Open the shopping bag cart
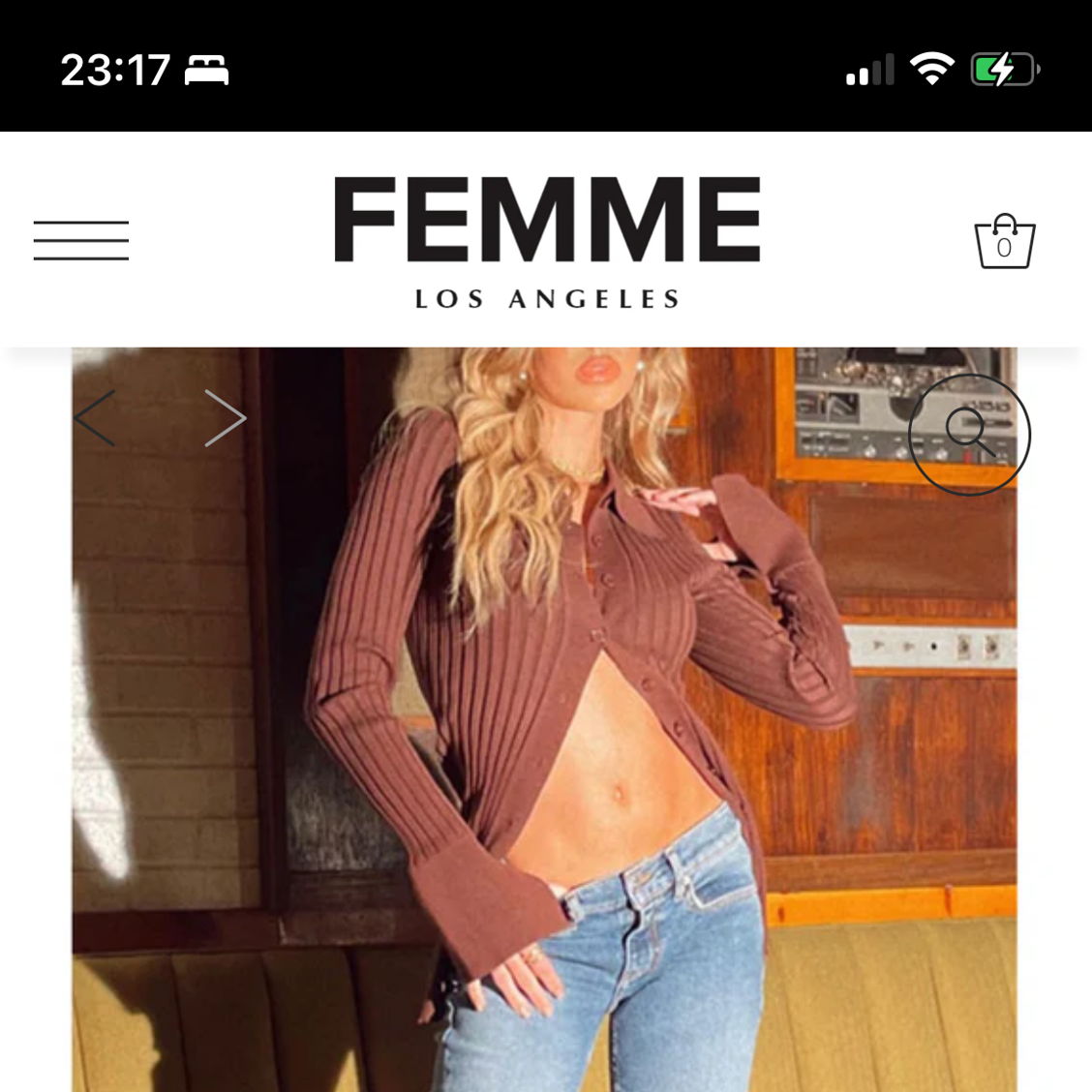Viewport: 1092px width, 1092px height. point(1004,242)
